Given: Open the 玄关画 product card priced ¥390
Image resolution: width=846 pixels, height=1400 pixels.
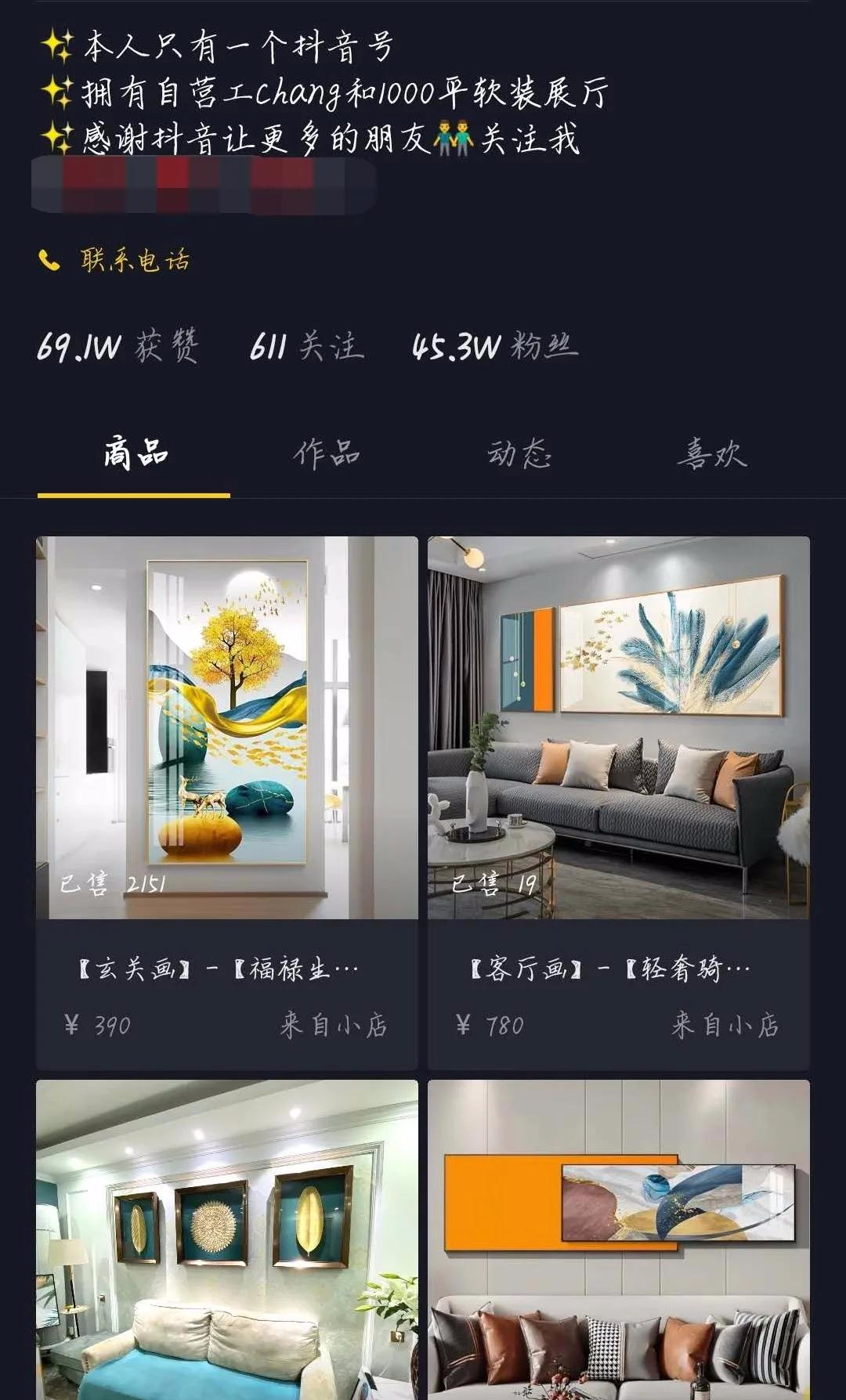Looking at the screenshot, I should 227,803.
